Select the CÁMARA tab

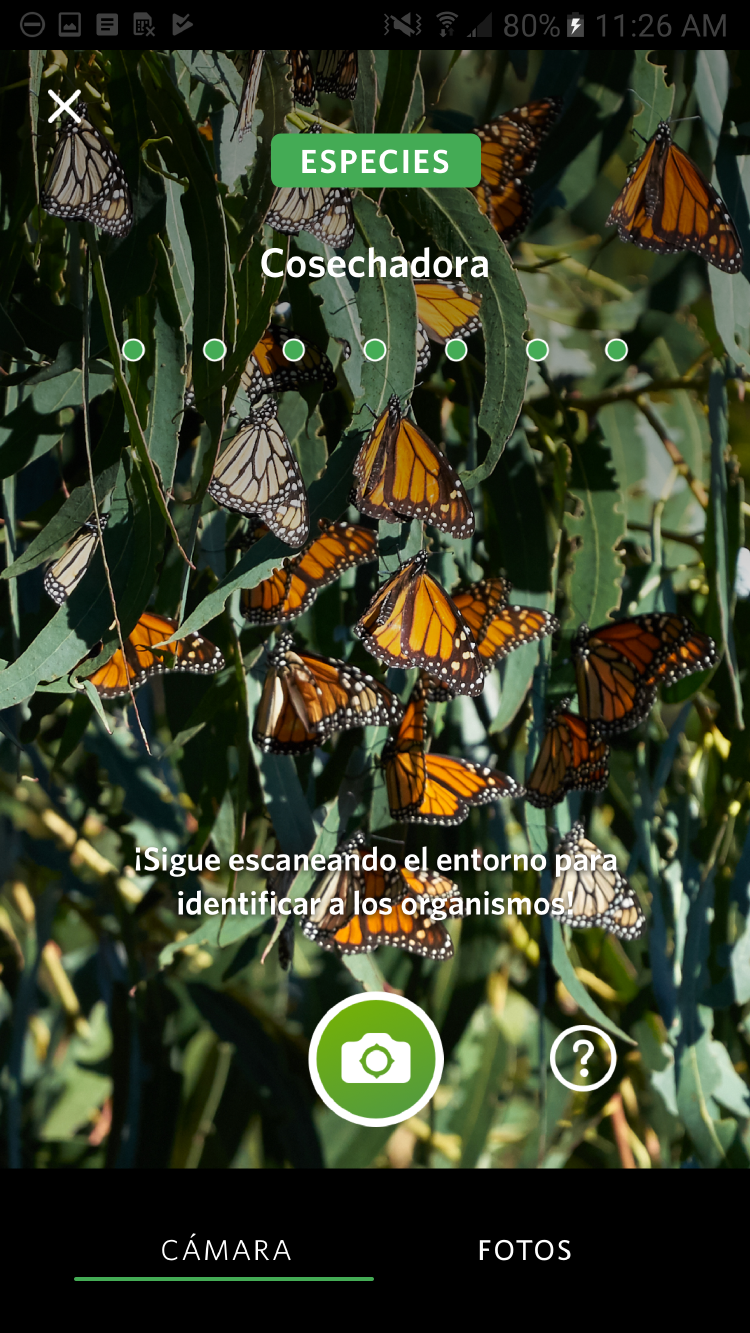224,1250
